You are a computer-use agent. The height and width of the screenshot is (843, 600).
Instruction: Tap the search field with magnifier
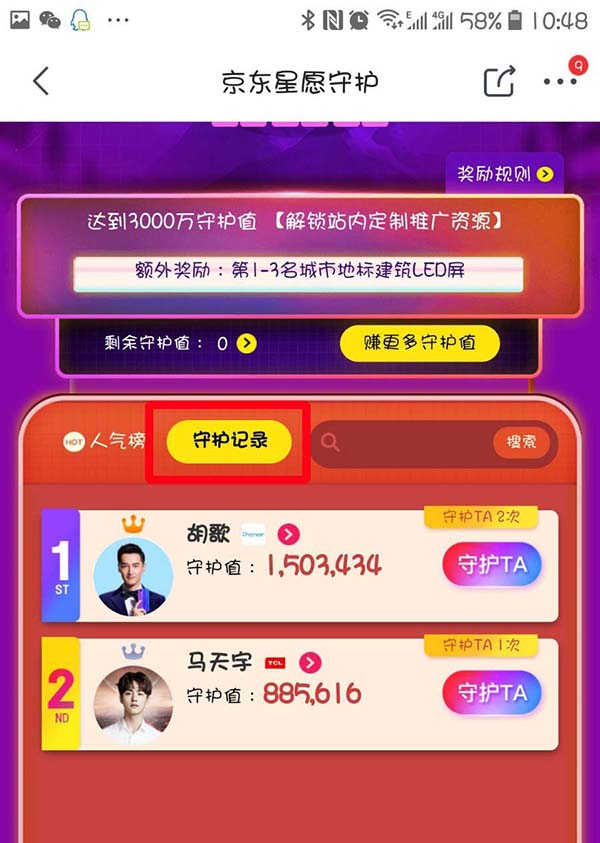400,442
